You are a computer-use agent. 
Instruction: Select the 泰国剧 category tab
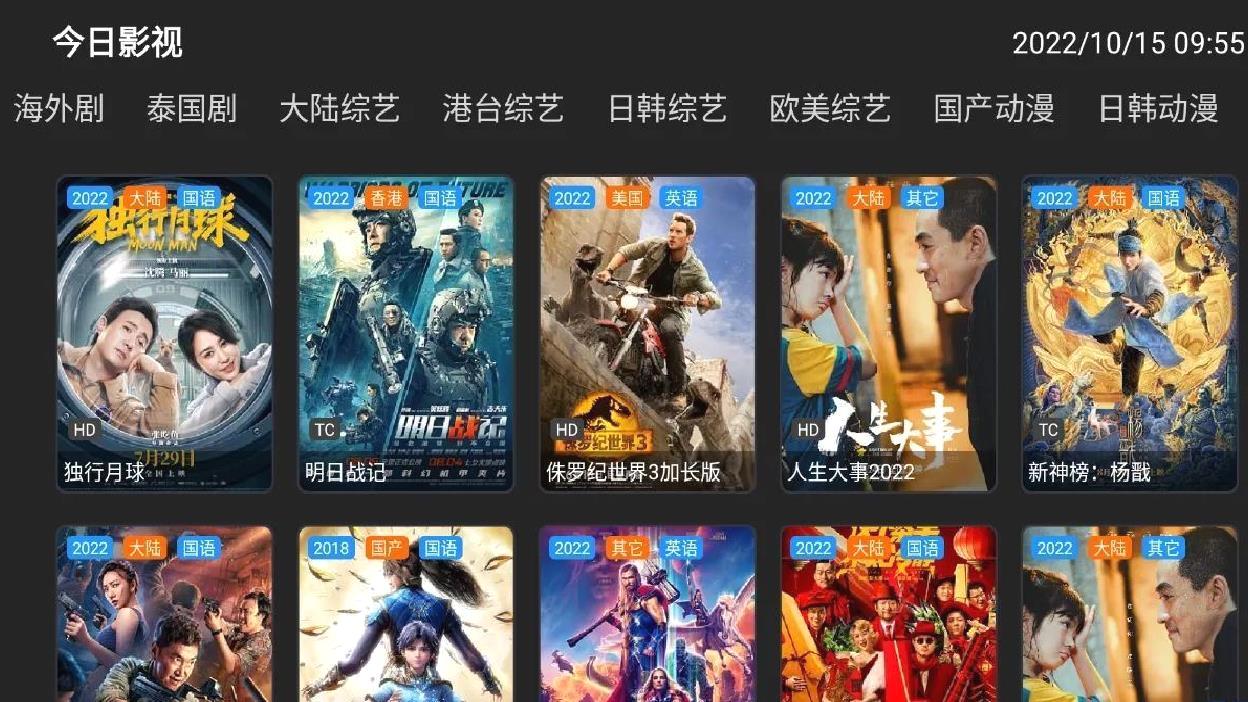[191, 108]
